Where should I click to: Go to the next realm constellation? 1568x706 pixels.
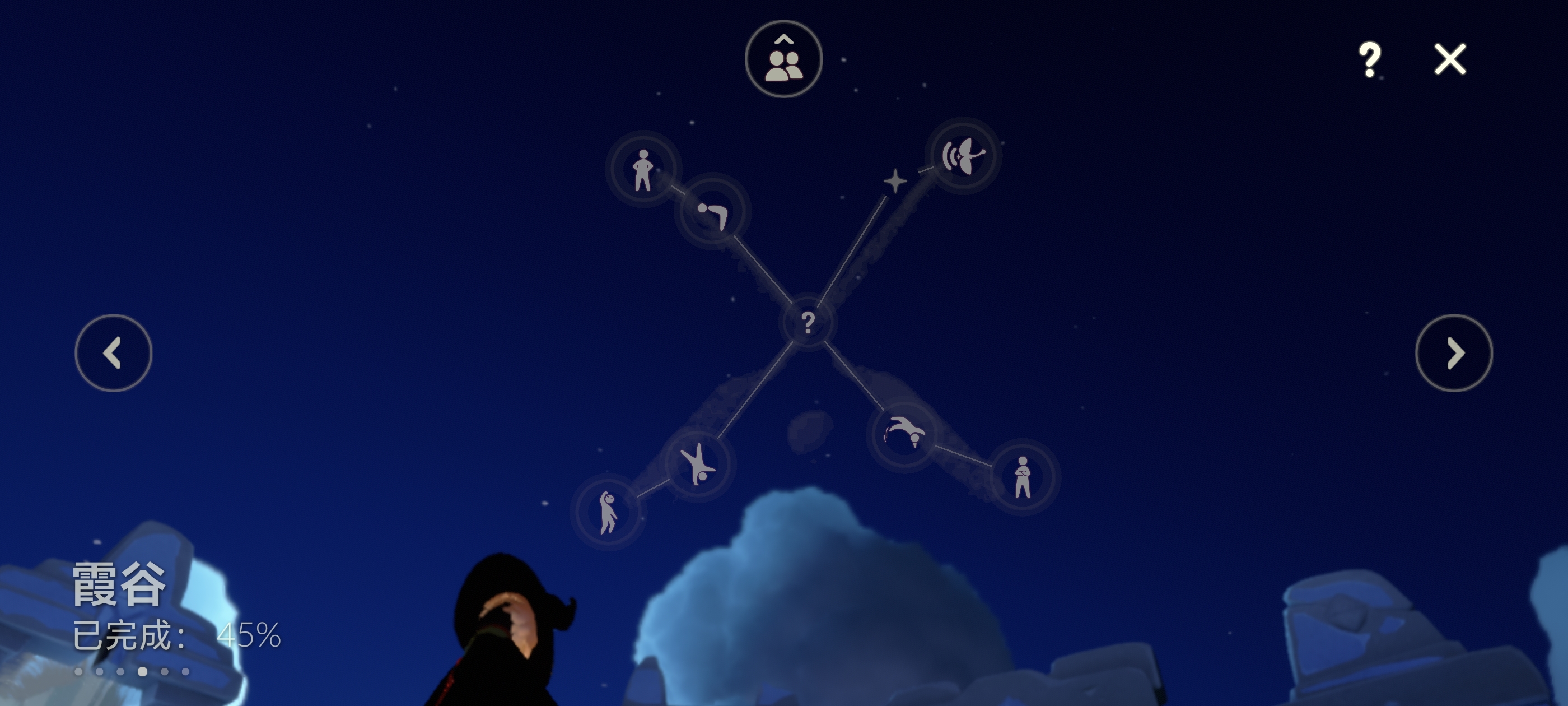click(x=1454, y=352)
